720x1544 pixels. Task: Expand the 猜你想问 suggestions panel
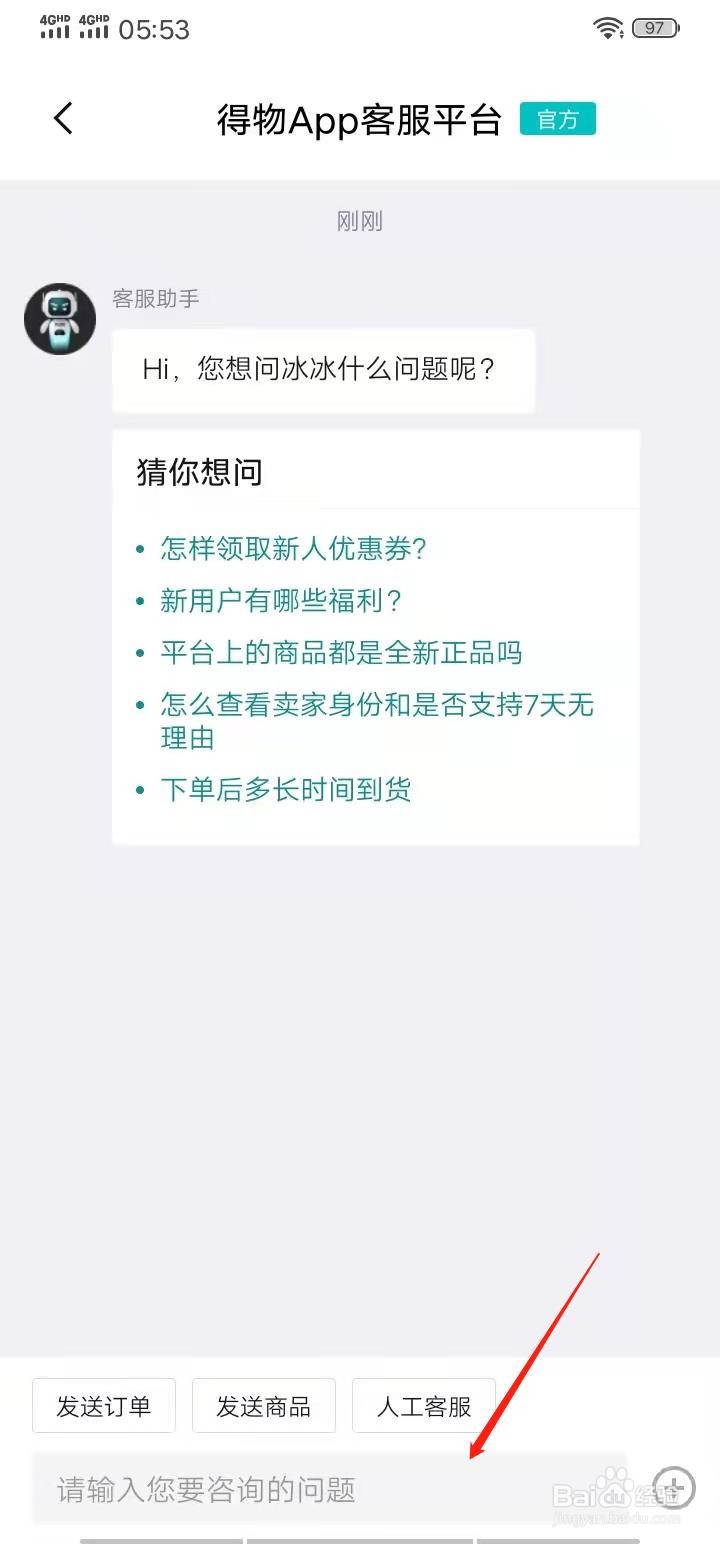197,471
